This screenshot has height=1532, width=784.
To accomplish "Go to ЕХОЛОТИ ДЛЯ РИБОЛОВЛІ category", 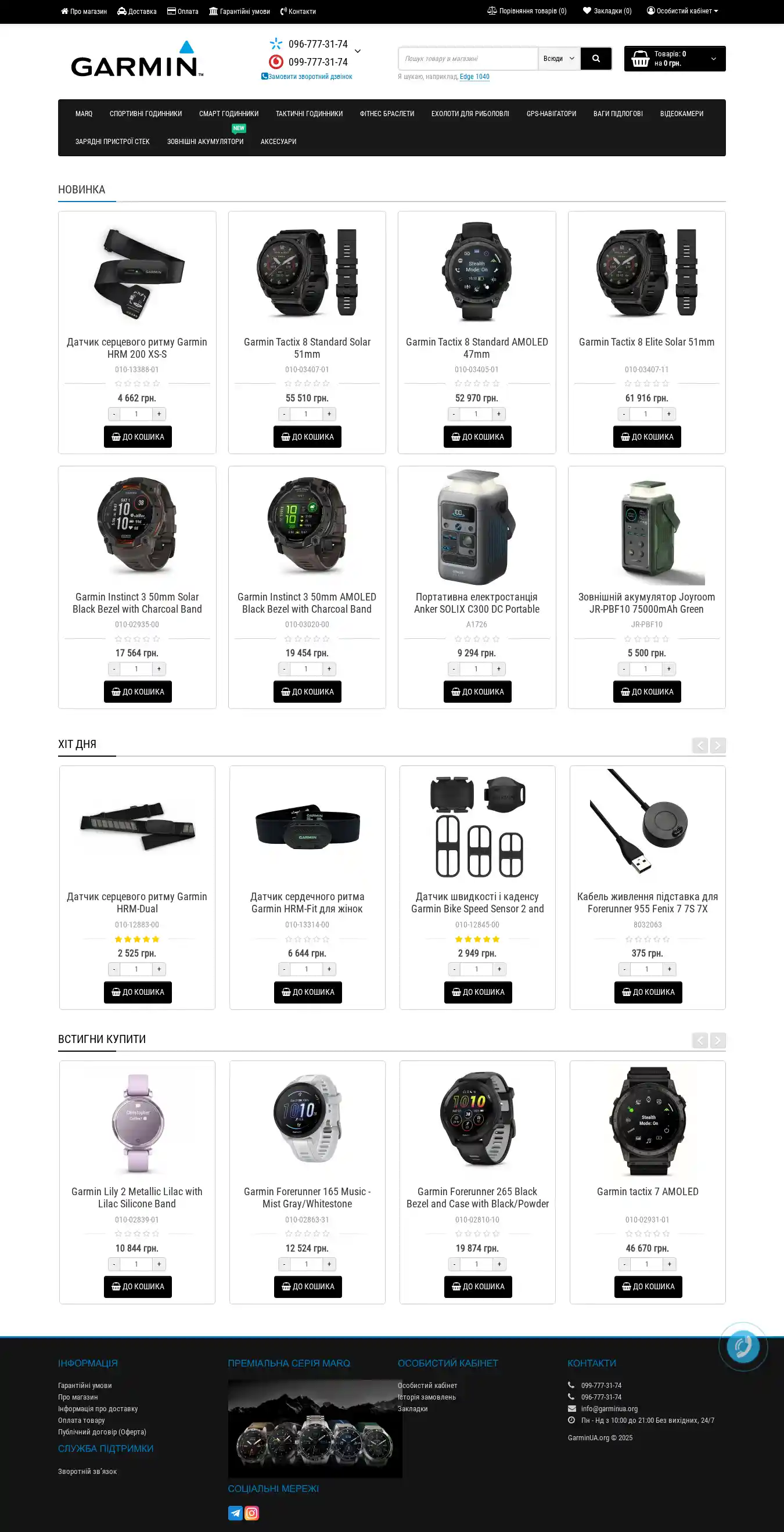I will 470,114.
